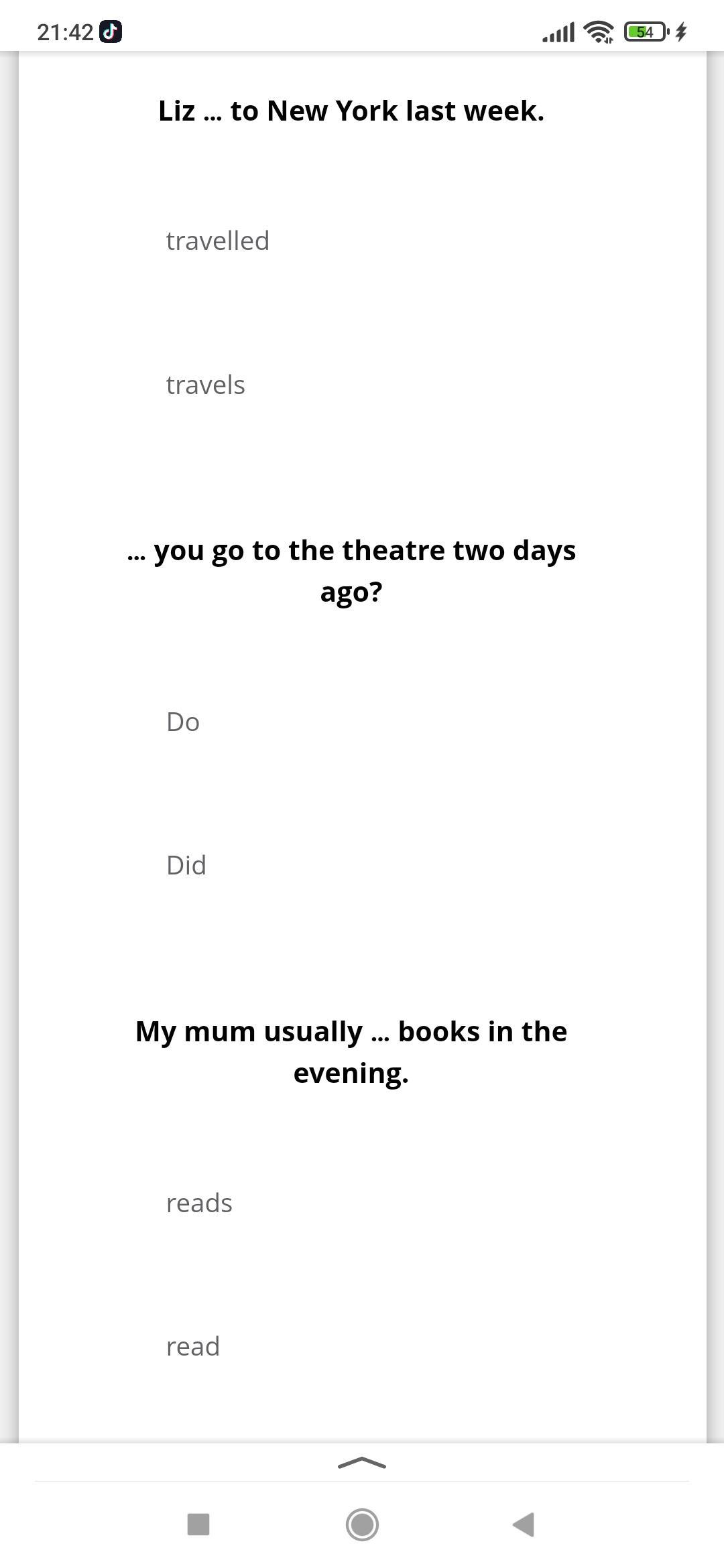Choose the "travels" option
Viewport: 724px width, 1568px height.
pyautogui.click(x=205, y=385)
